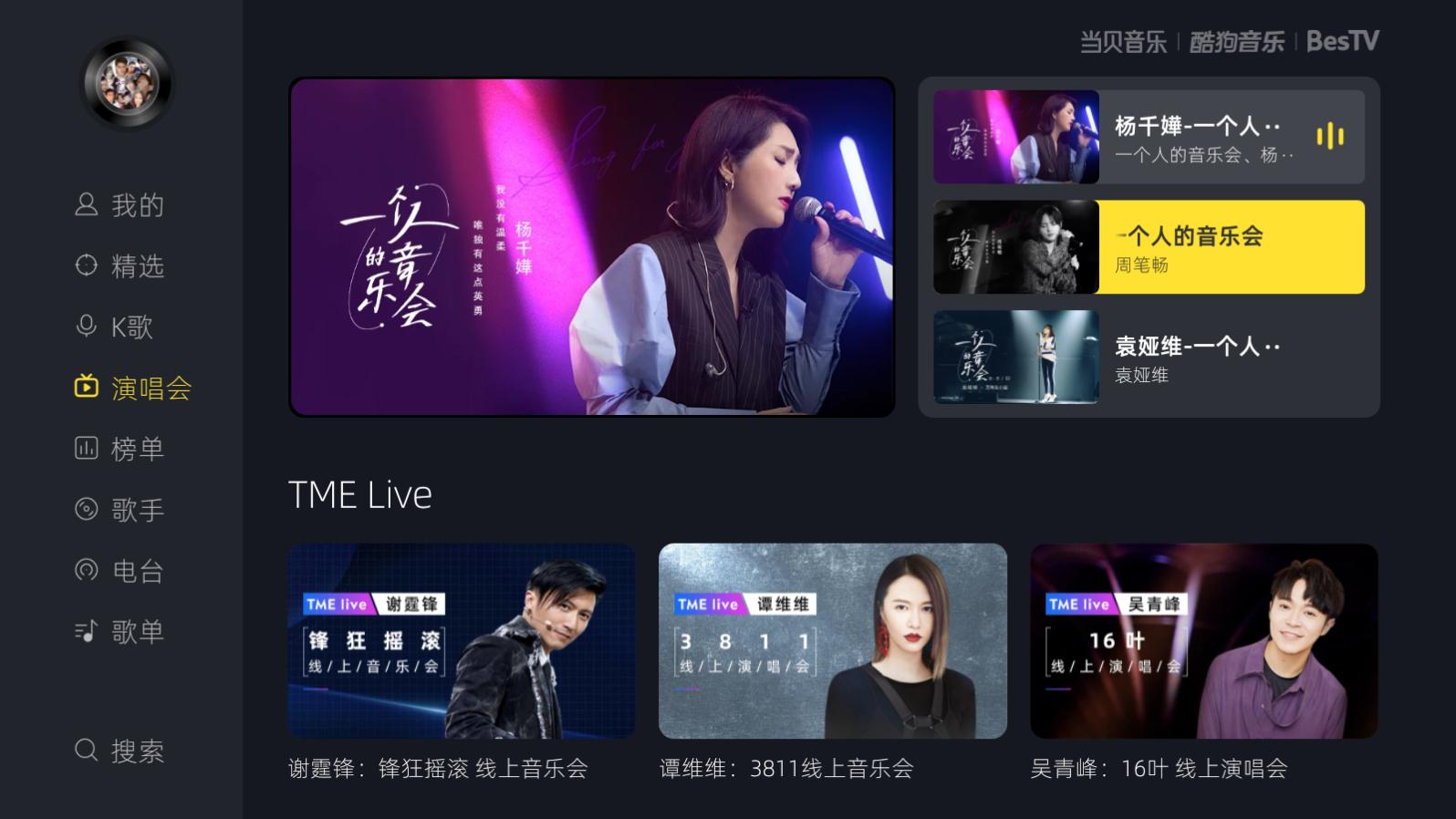Screen dimensions: 1456x819
Task: Select the 演唱会 tab
Action: coord(133,388)
